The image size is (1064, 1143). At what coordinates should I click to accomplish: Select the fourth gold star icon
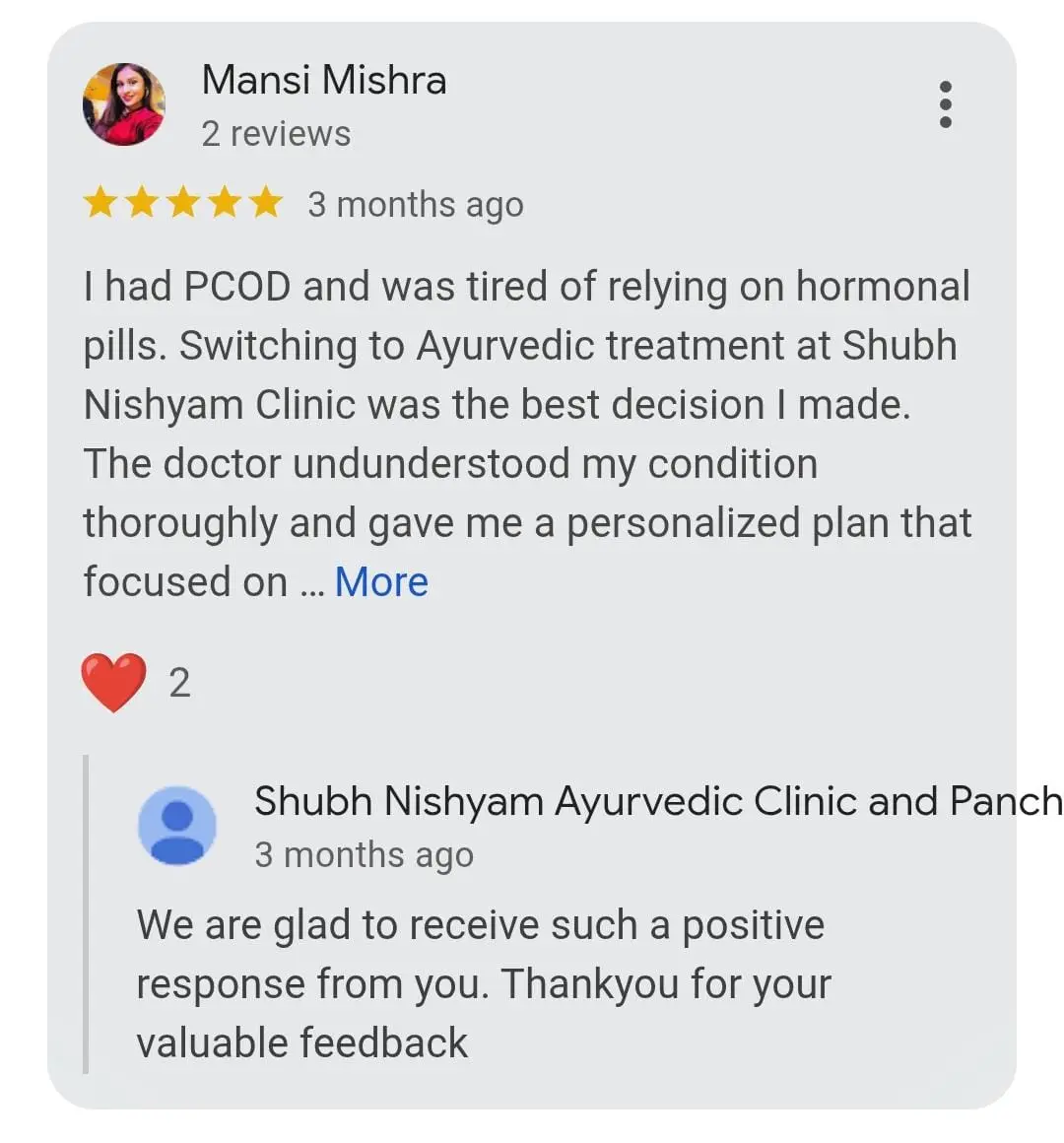223,202
